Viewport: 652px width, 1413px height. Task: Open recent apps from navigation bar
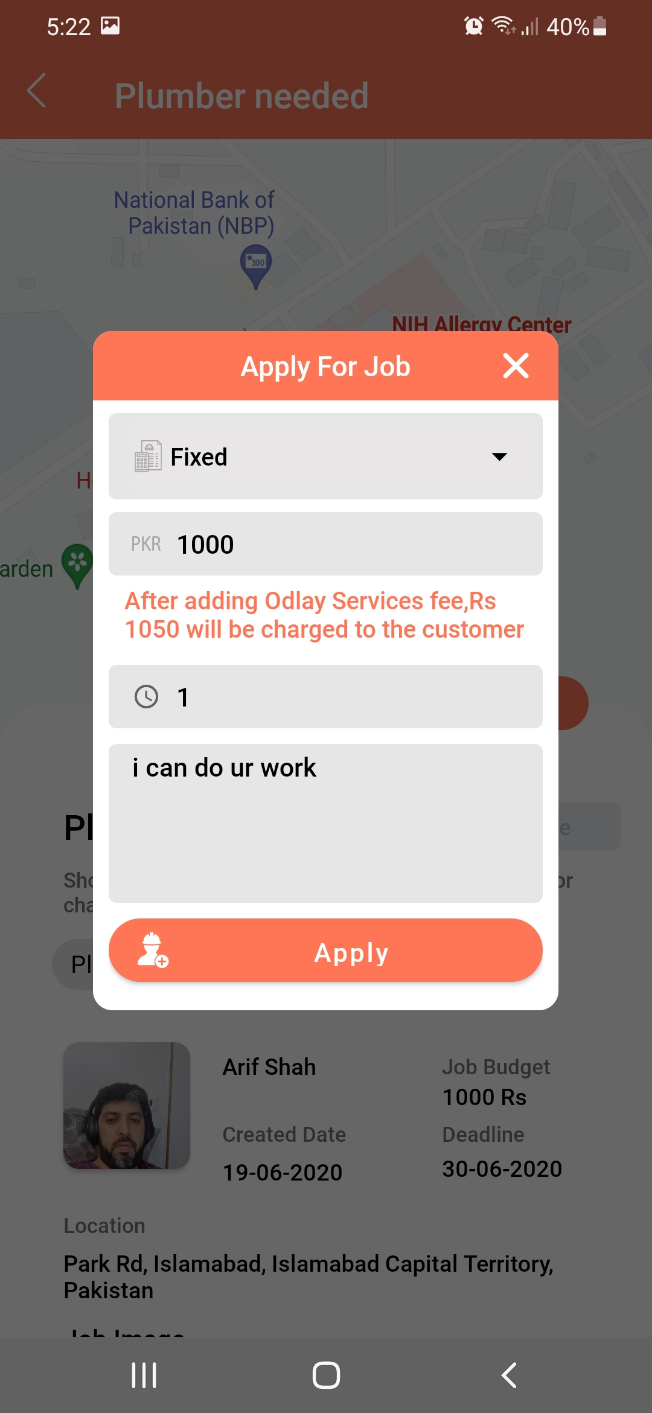[144, 1375]
